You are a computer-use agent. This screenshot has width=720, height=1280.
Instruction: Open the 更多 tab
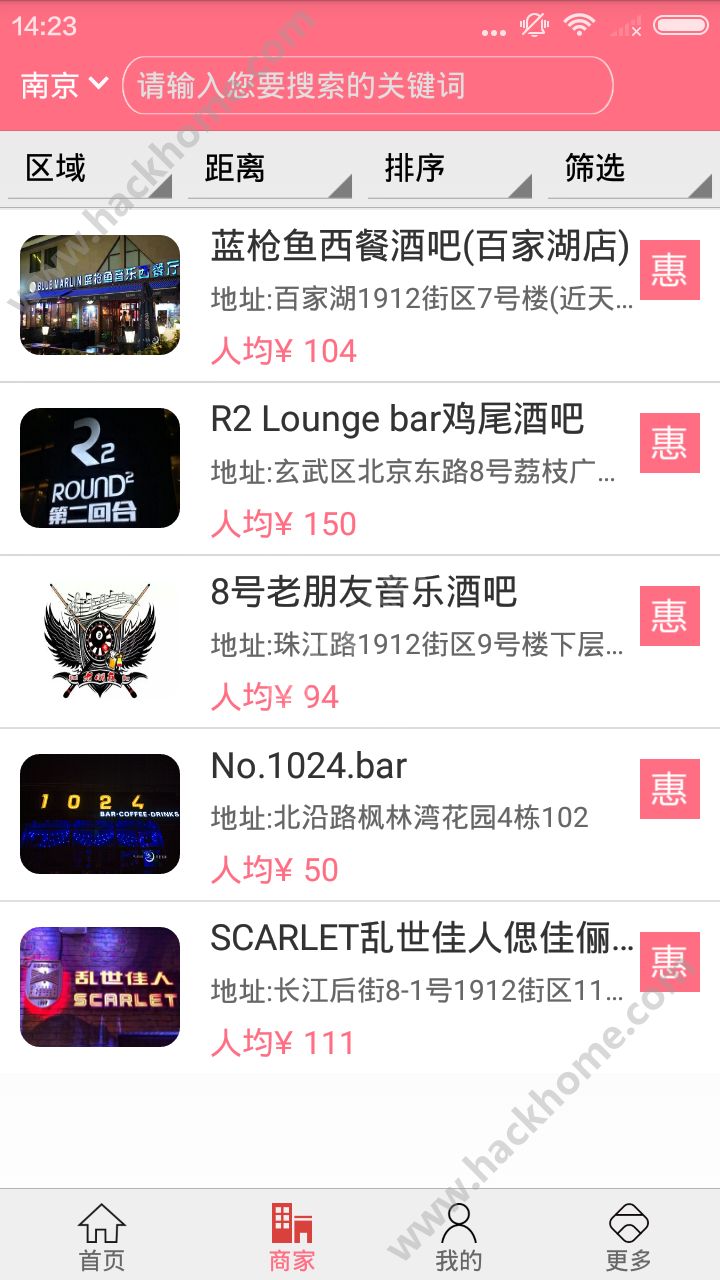[628, 1236]
